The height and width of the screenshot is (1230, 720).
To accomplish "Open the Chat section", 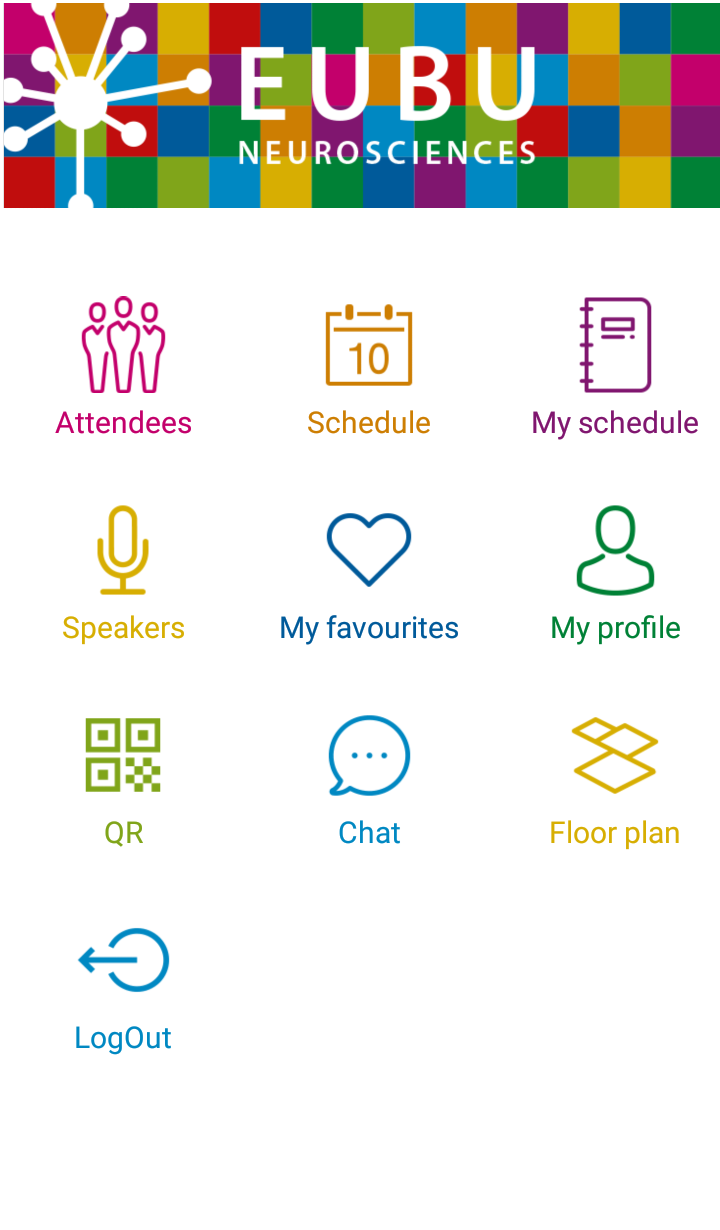I will pos(368,777).
